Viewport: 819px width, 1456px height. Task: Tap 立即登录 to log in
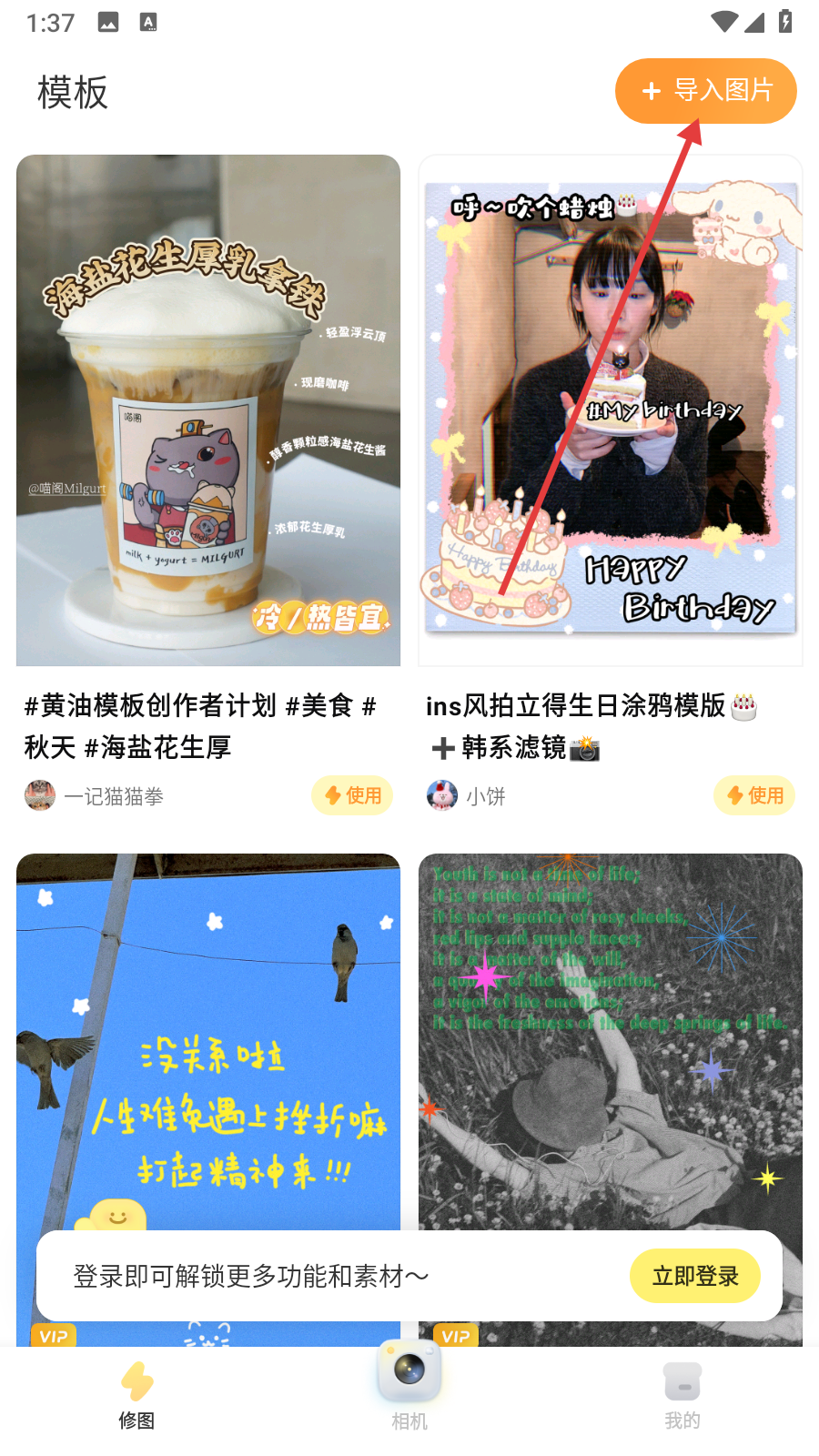(x=695, y=1276)
